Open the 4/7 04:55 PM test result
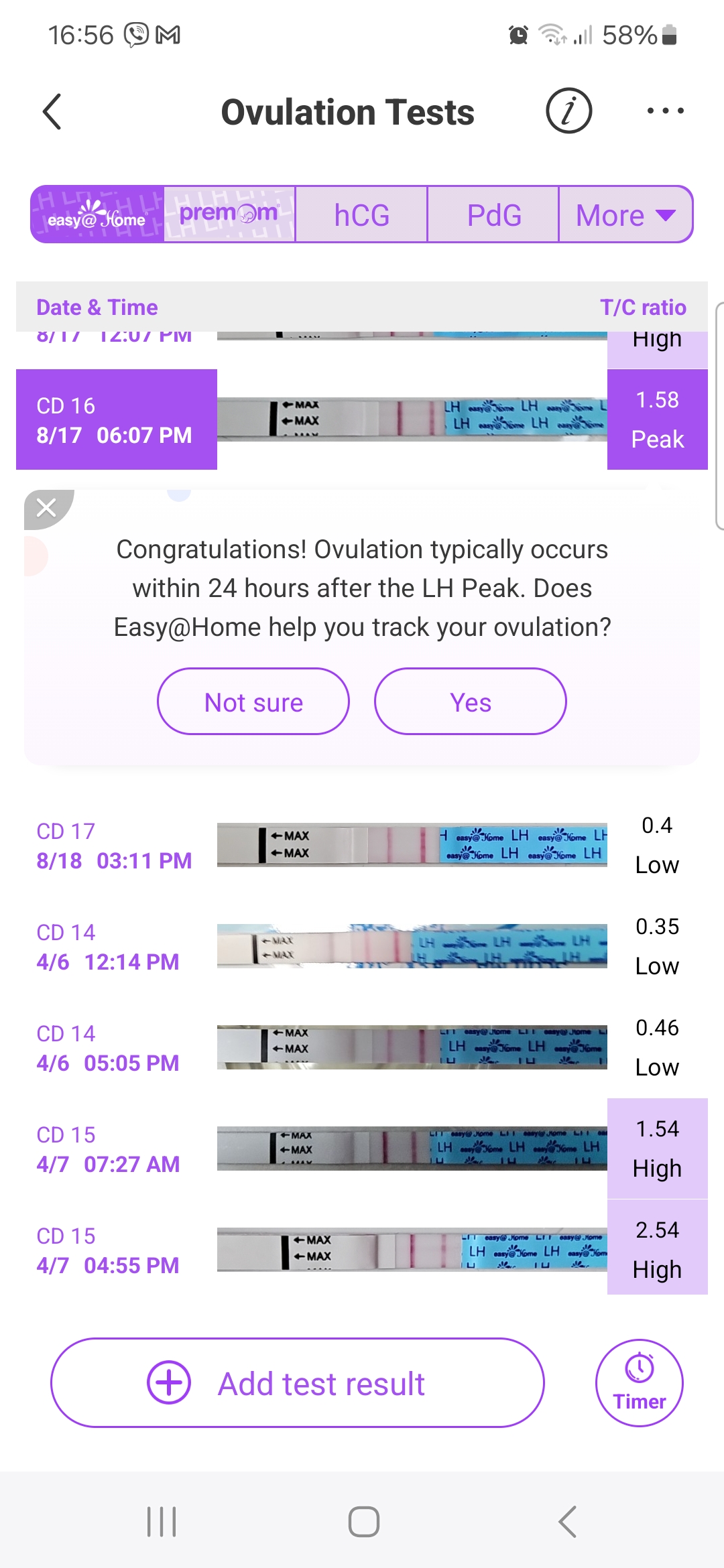Image resolution: width=724 pixels, height=1568 pixels. [362, 1250]
